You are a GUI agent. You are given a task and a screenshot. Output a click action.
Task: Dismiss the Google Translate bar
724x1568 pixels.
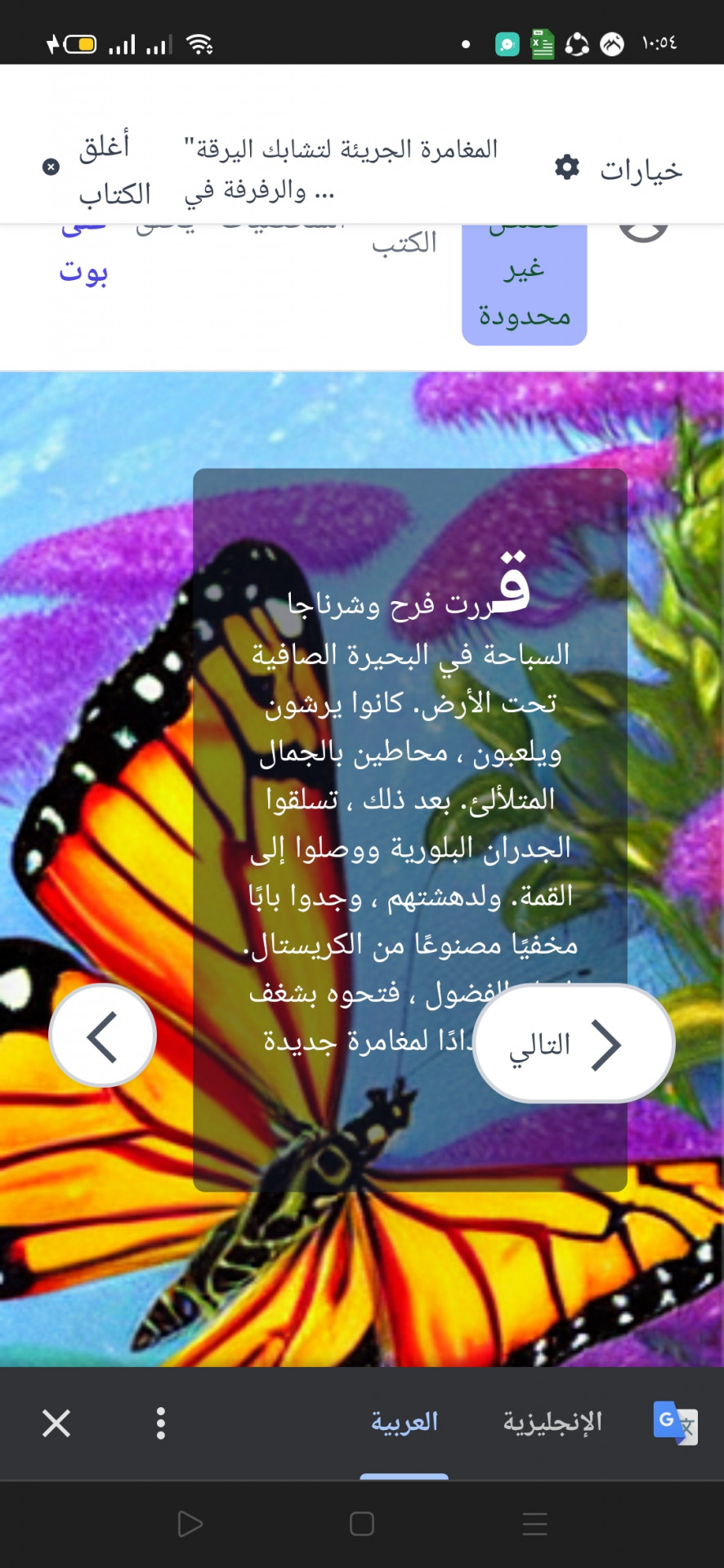[x=56, y=1423]
